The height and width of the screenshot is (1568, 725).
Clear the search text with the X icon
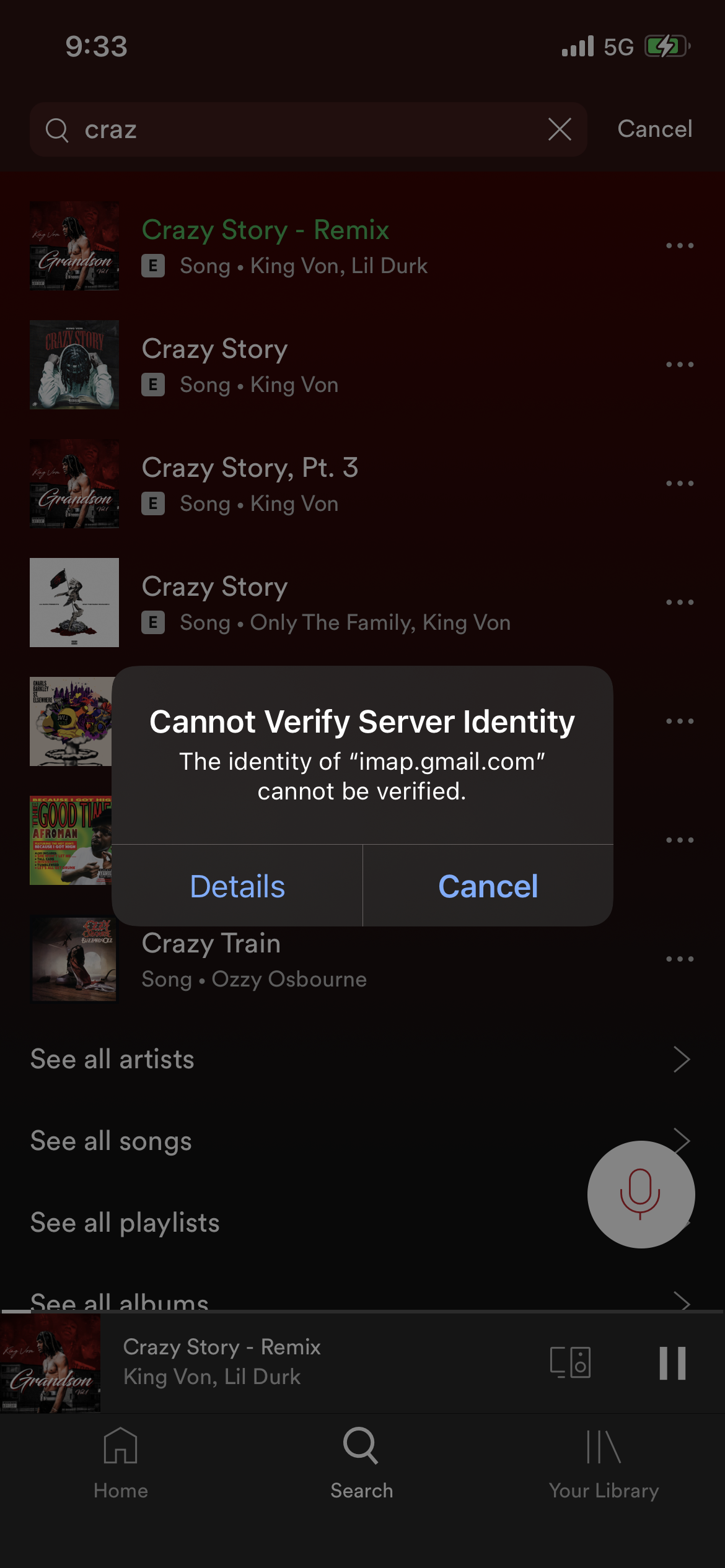click(x=560, y=129)
